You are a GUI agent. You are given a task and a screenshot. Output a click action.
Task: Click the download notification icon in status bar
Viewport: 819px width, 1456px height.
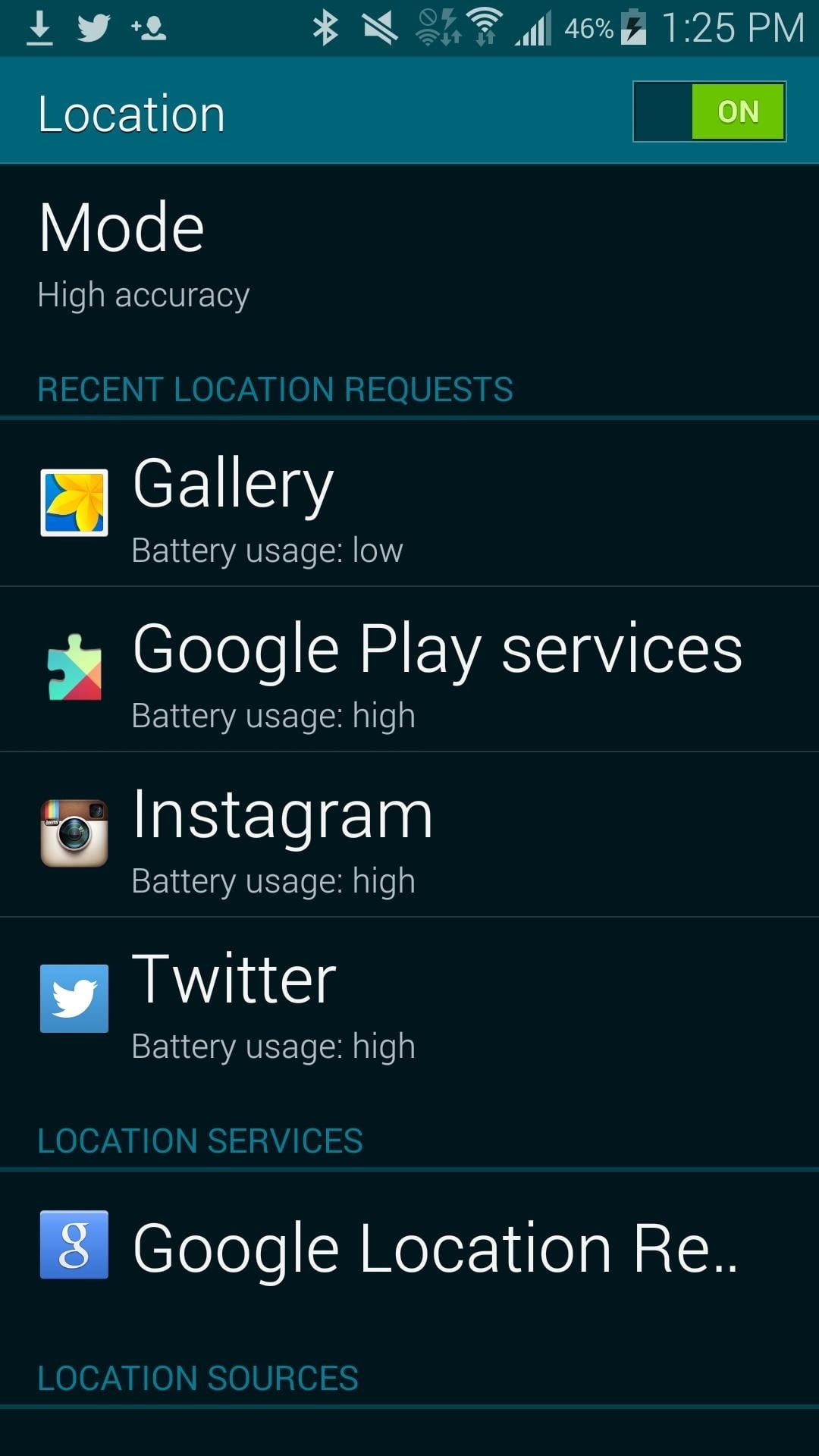coord(39,27)
